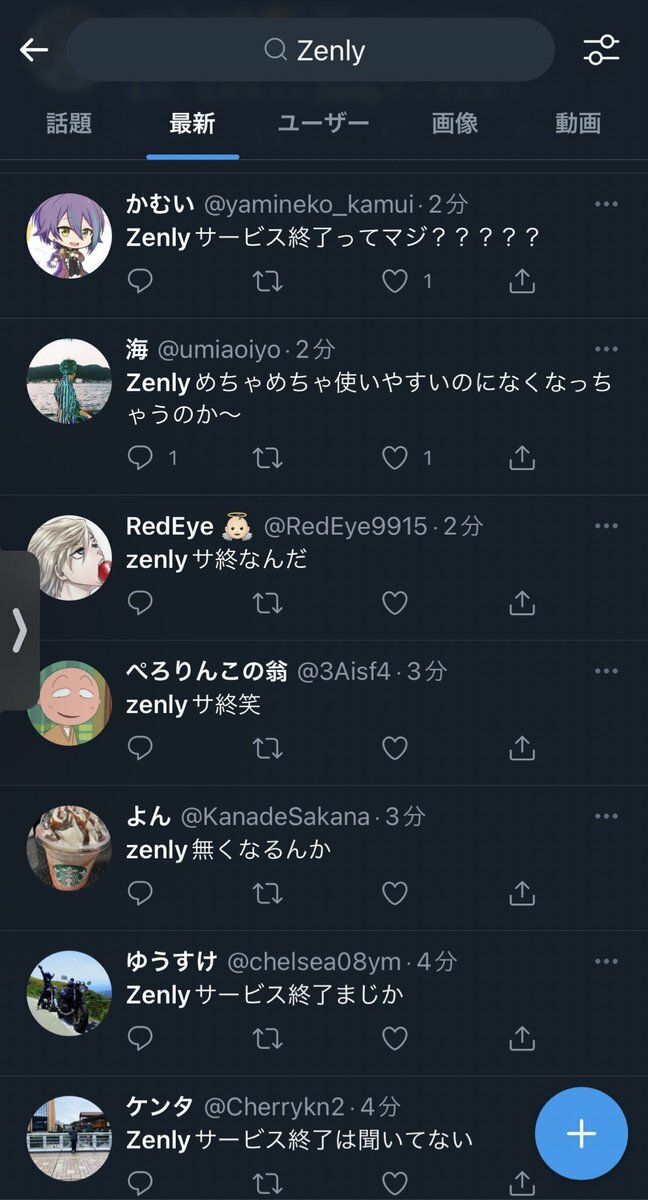Switch to the 動画 tab
Viewport: 648px width, 1200px height.
(577, 124)
